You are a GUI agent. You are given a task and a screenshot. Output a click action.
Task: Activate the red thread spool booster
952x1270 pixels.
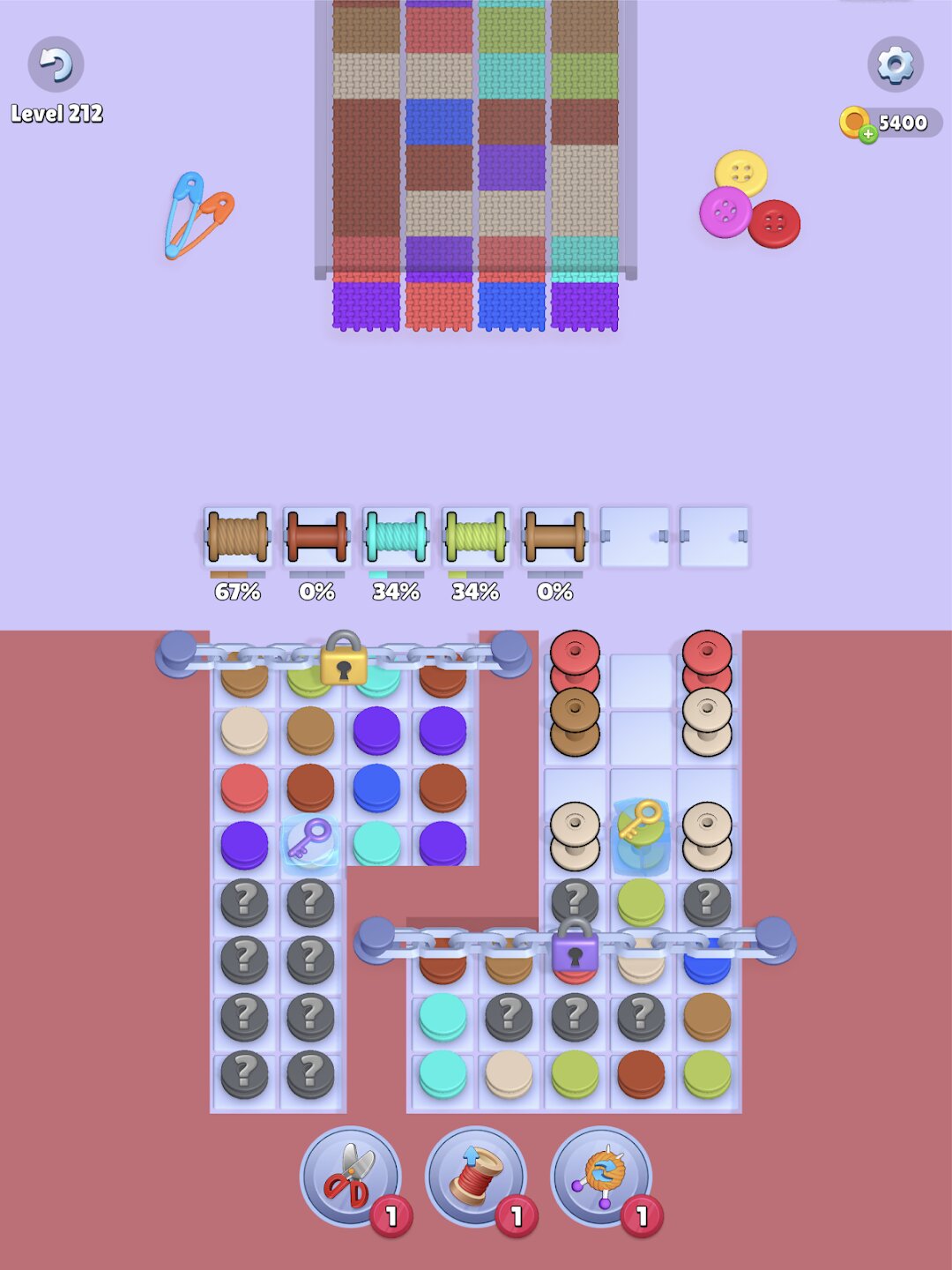(475, 1177)
